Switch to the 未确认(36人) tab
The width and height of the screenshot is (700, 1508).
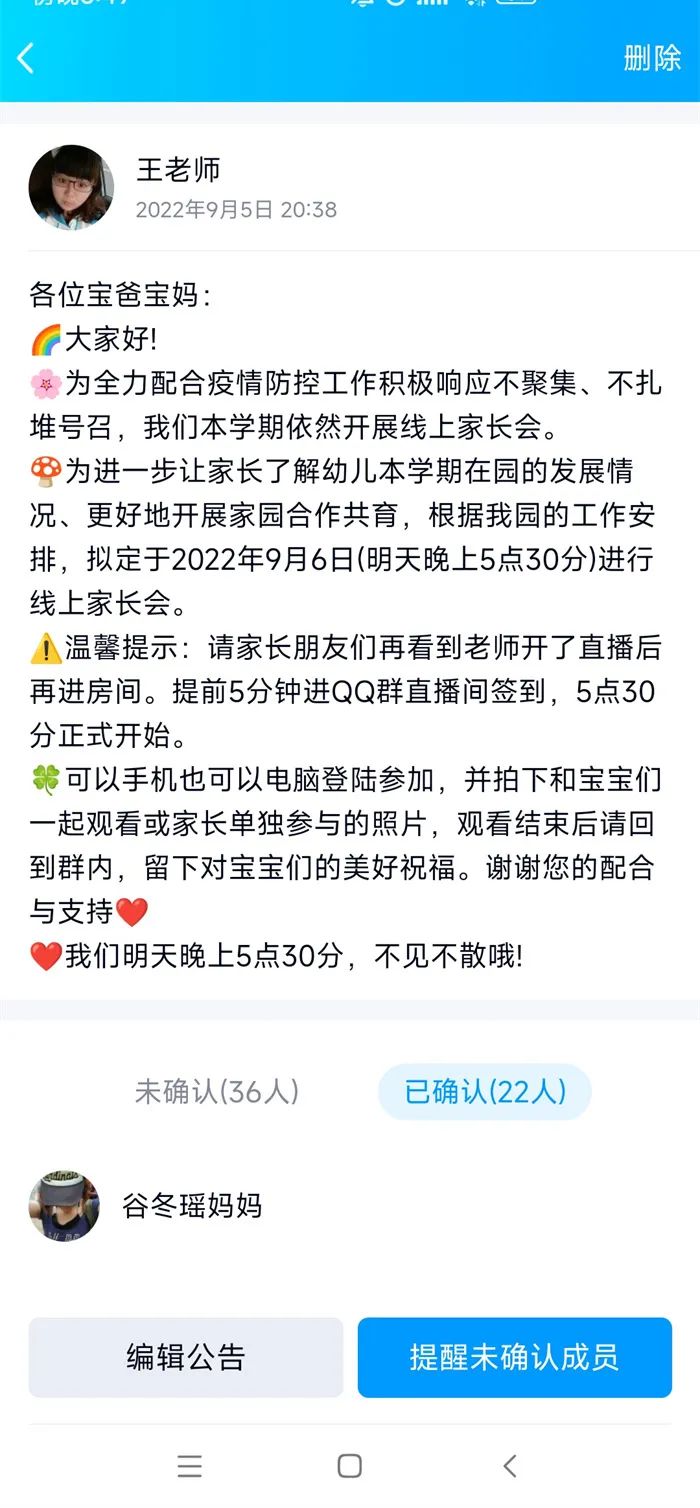pos(217,1091)
